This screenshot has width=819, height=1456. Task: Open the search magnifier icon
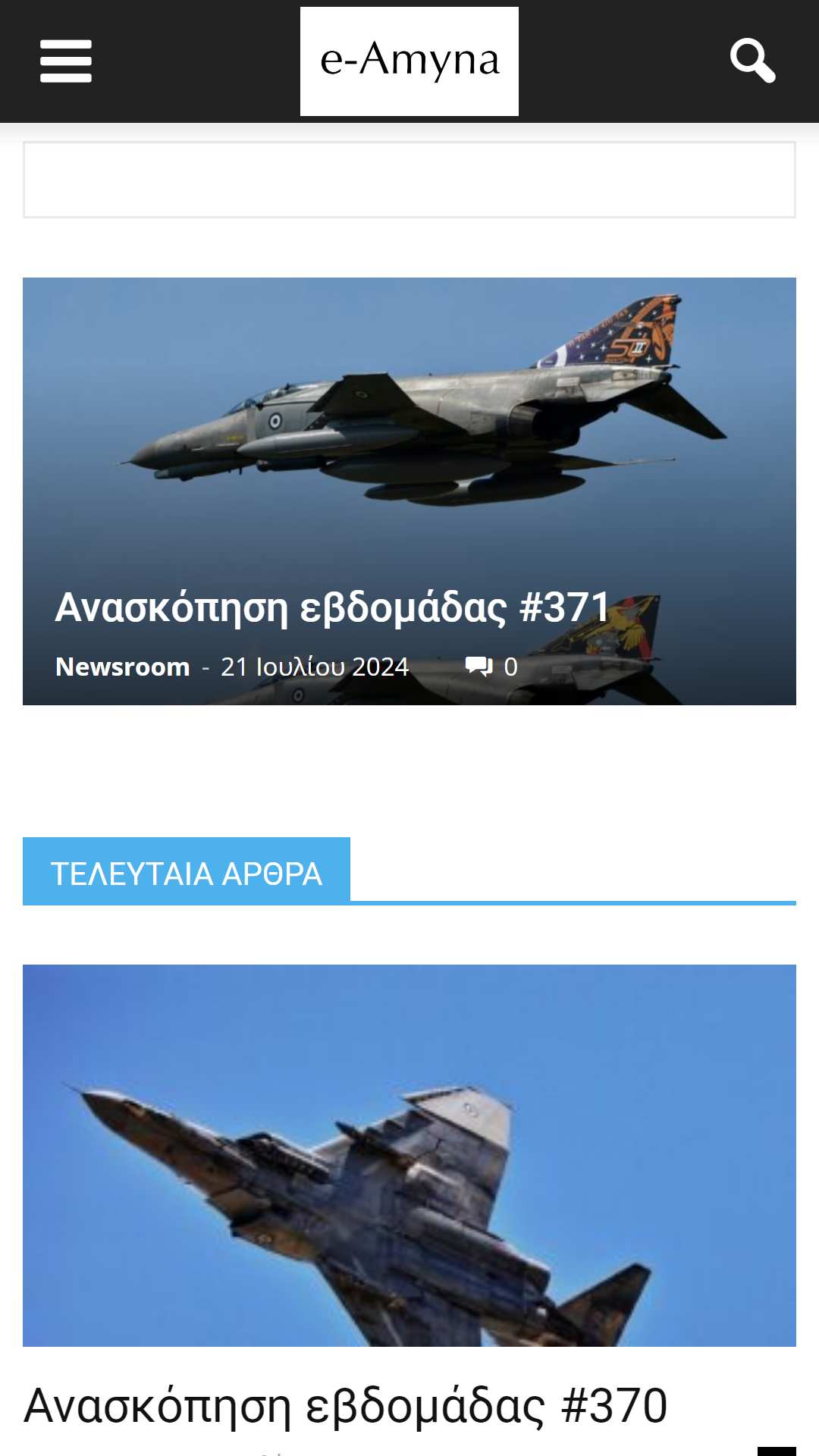coord(752,61)
